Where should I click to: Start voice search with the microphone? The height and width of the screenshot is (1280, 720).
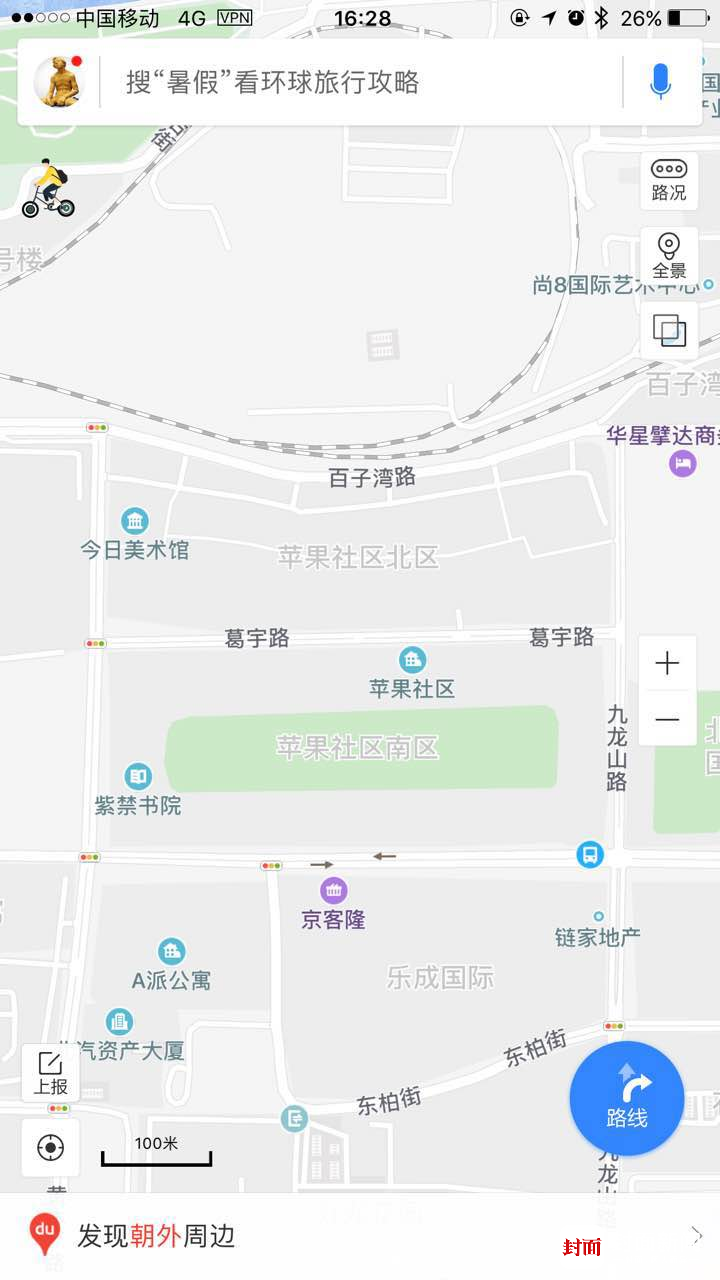tap(660, 82)
